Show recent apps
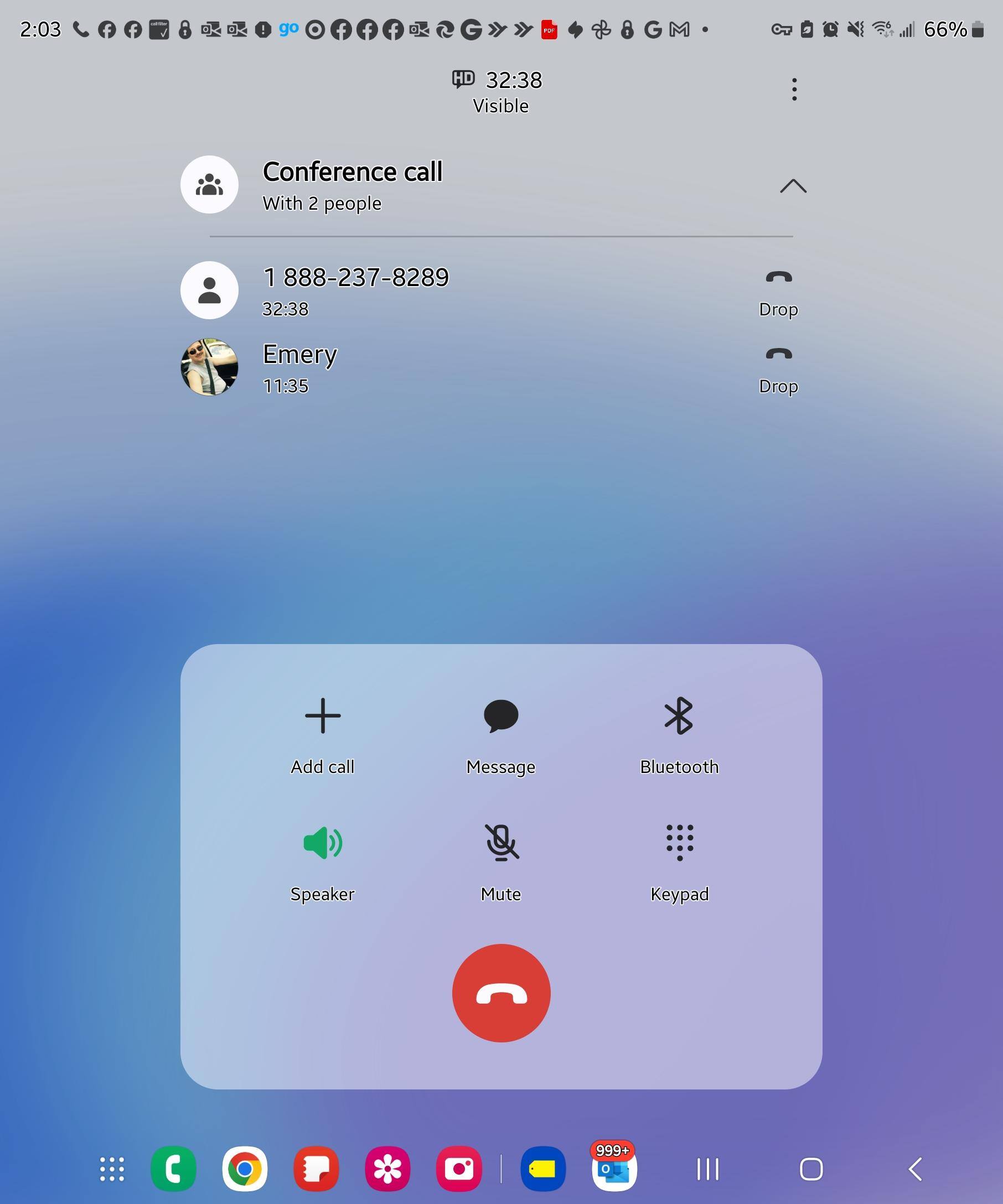 click(707, 1169)
